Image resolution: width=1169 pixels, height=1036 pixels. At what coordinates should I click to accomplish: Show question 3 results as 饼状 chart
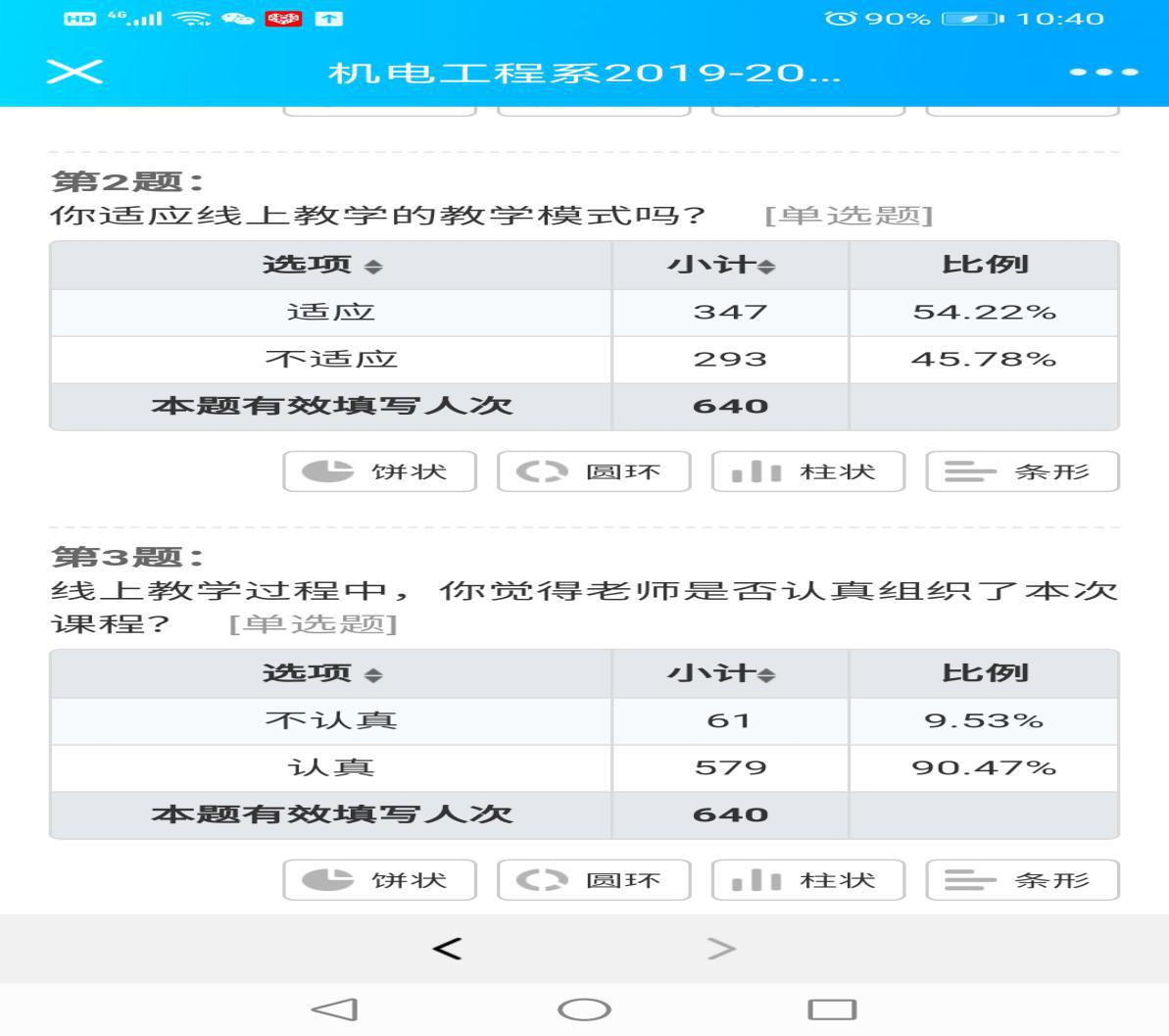(379, 880)
